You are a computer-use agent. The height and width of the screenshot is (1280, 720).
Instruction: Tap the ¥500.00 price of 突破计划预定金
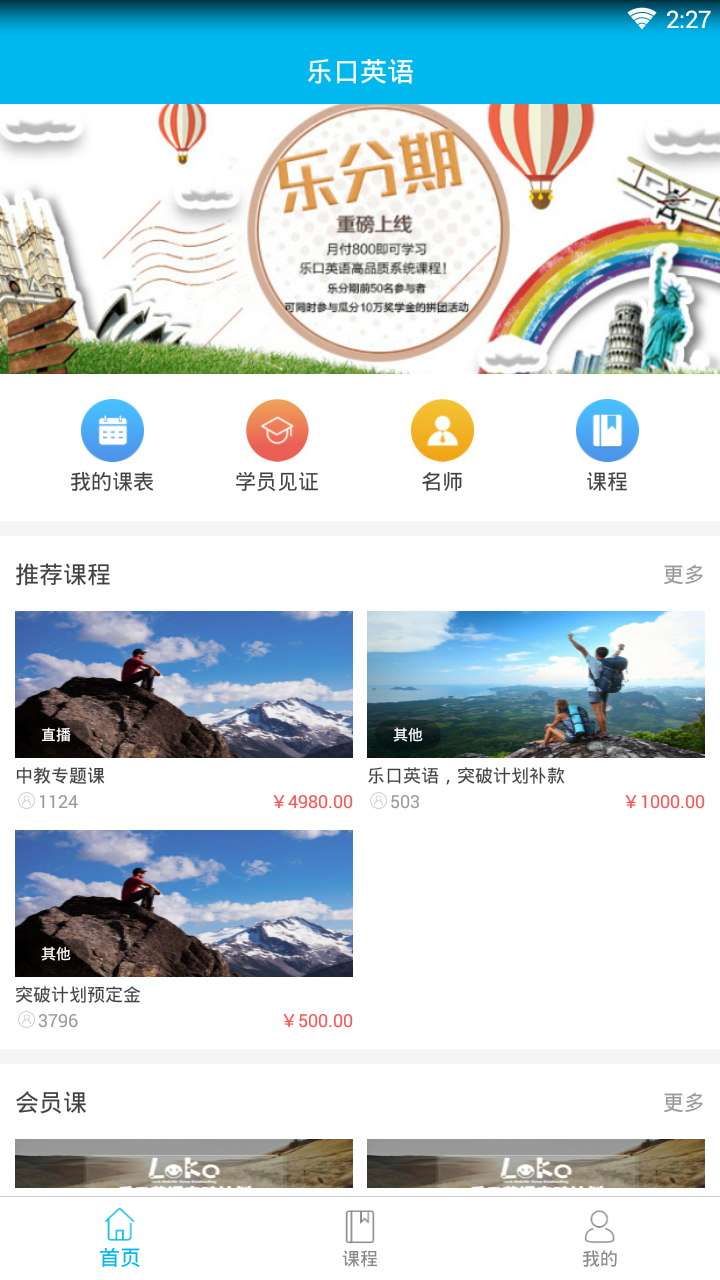(318, 1020)
